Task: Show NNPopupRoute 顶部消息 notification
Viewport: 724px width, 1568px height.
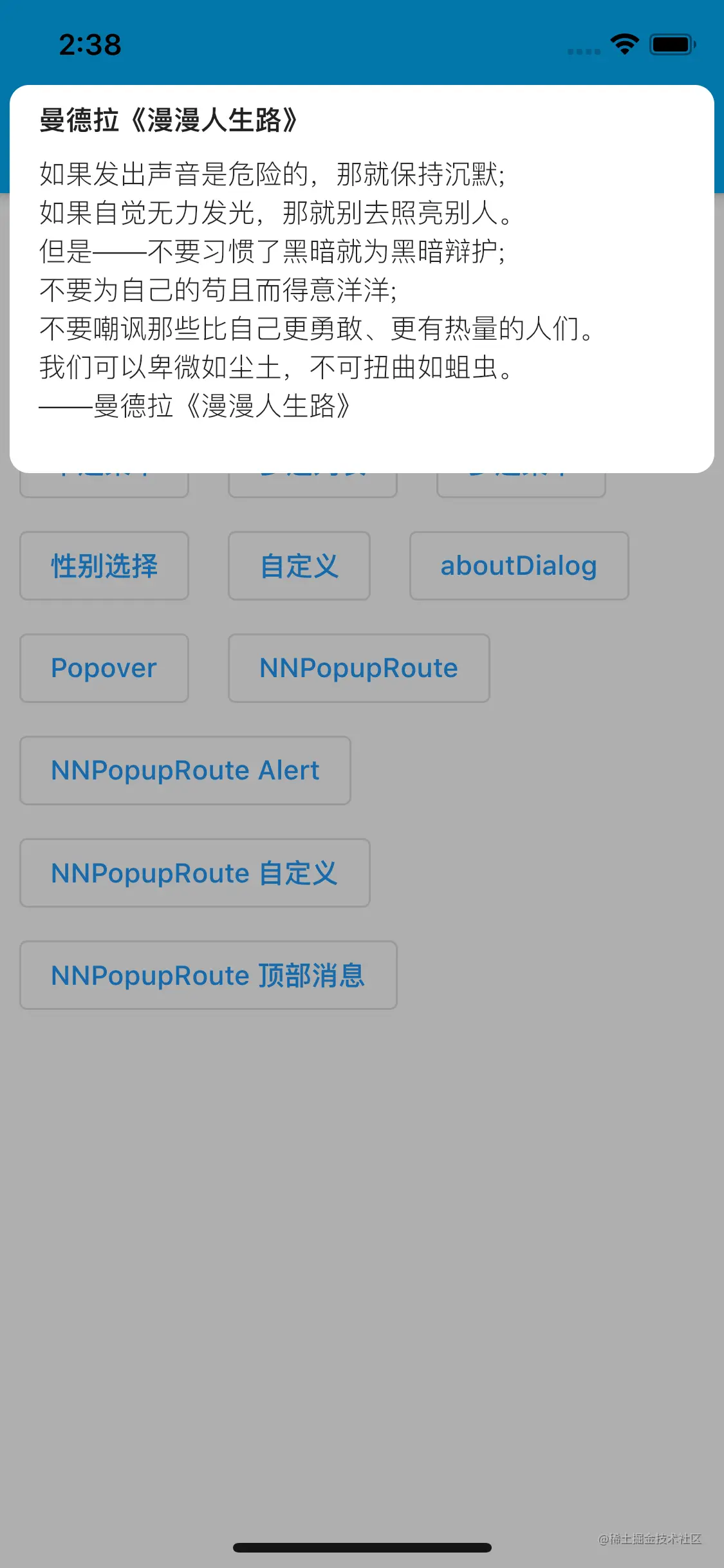Action: point(208,976)
